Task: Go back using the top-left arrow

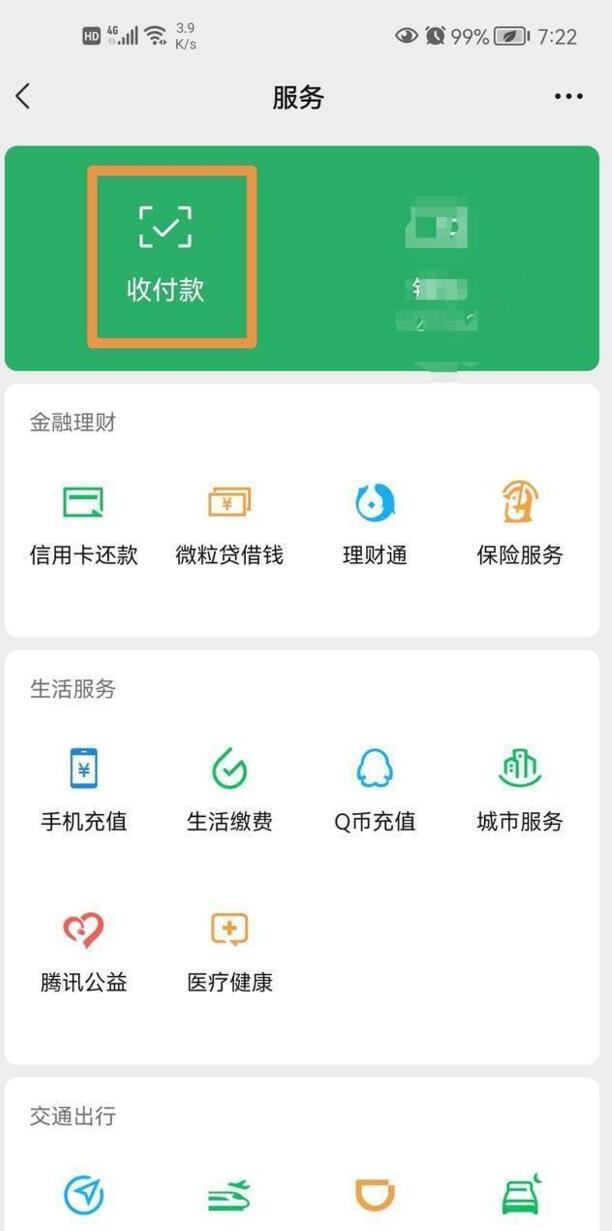Action: pyautogui.click(x=24, y=96)
